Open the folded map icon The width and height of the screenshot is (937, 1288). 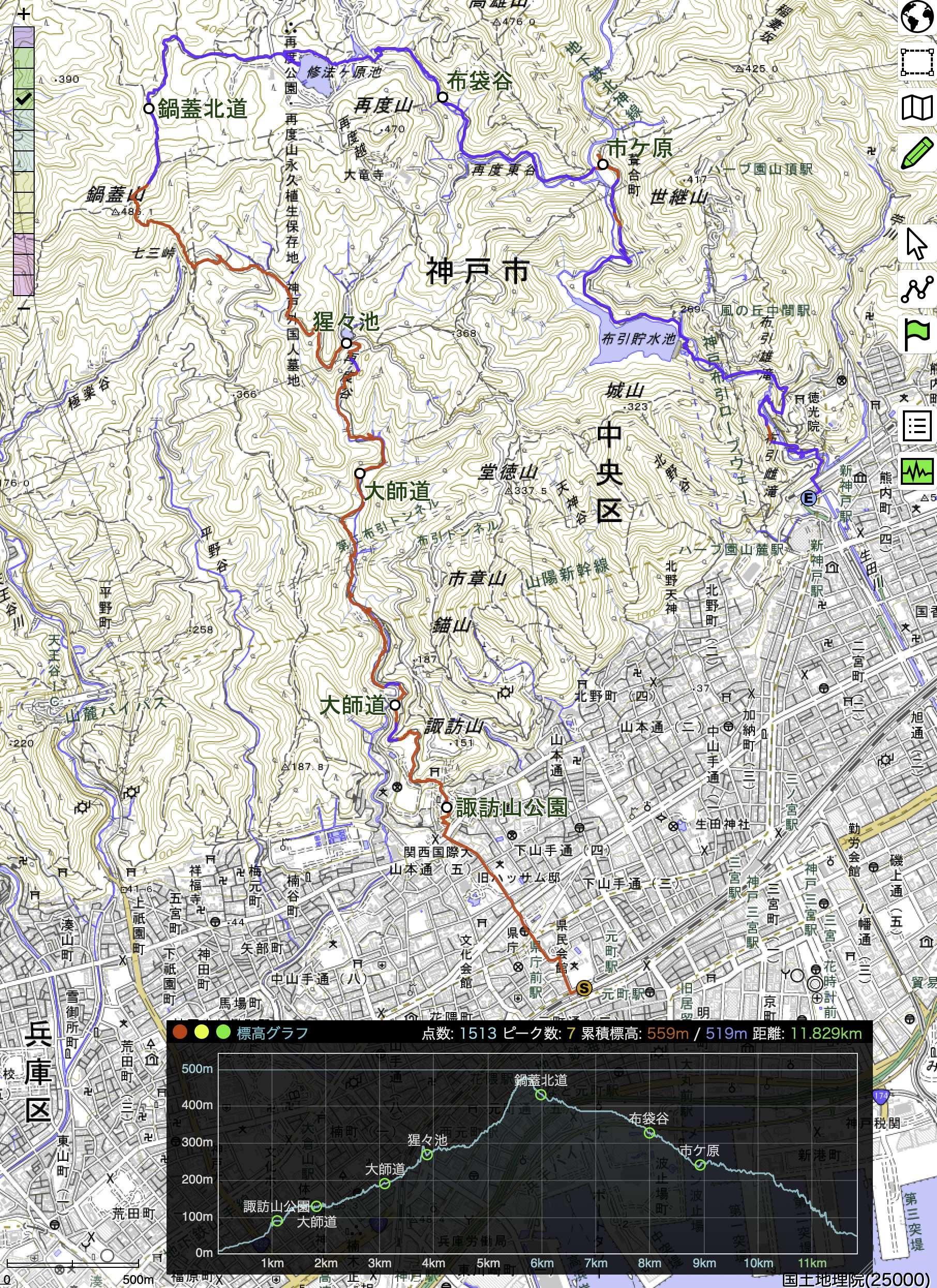(916, 108)
